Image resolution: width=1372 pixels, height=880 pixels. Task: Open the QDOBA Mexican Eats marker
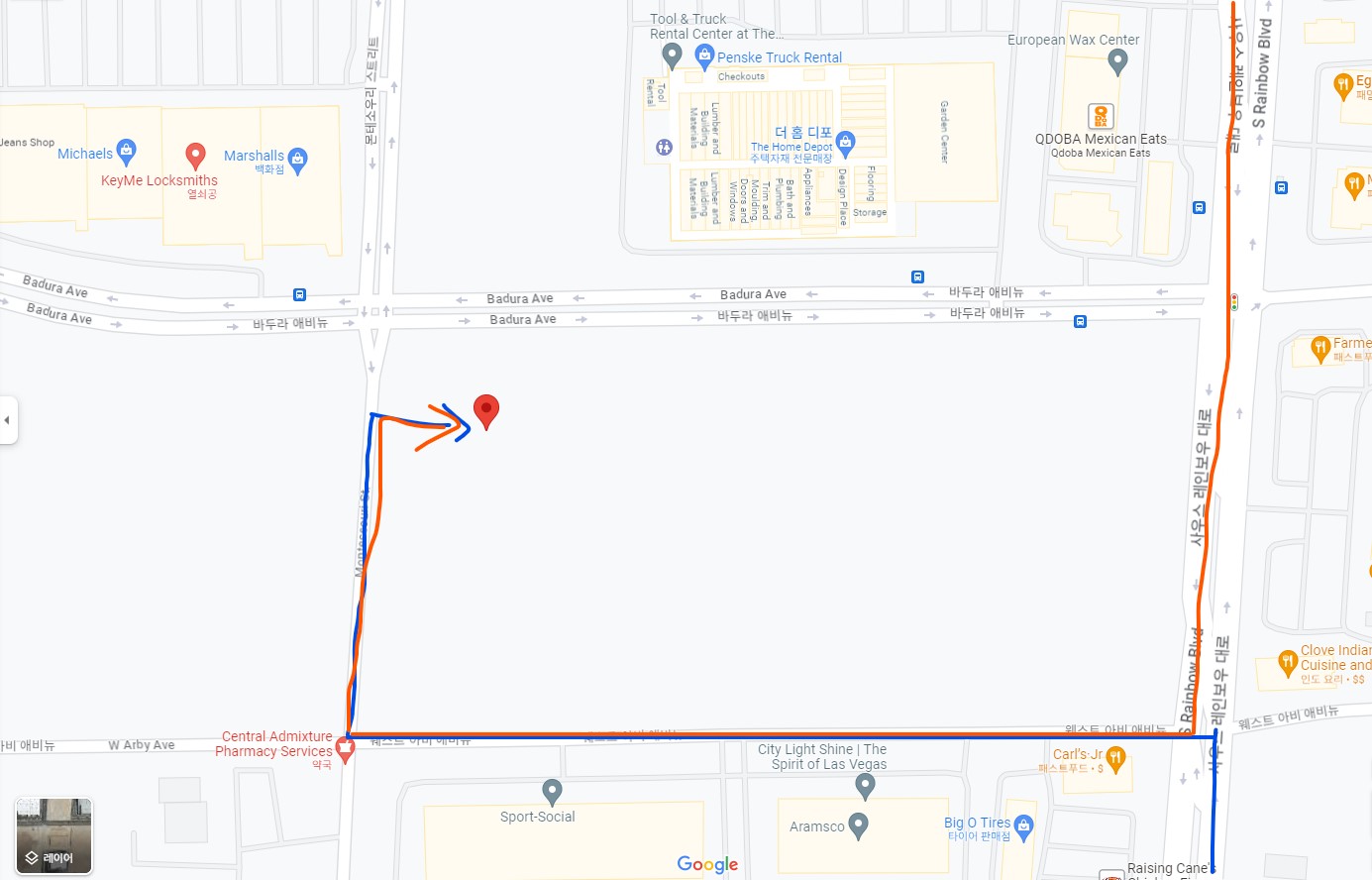(1101, 116)
